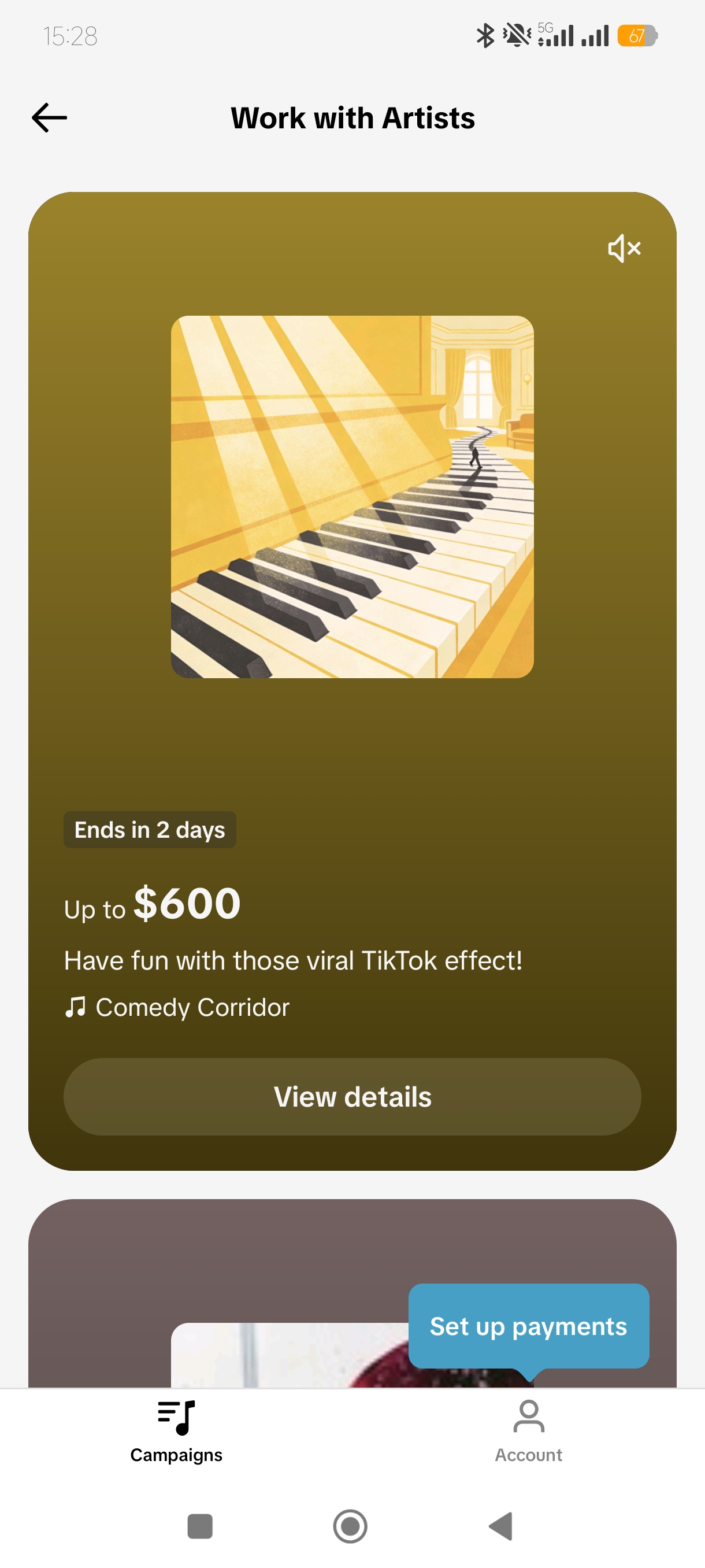Screen dimensions: 705x1568
Task: Tap the system home button
Action: tap(350, 1526)
